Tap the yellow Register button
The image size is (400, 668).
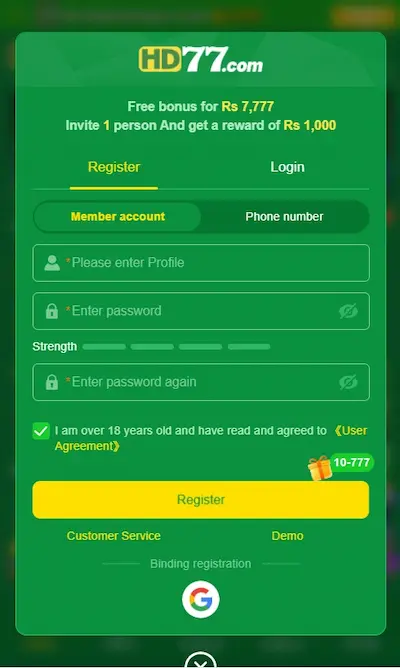(x=201, y=500)
